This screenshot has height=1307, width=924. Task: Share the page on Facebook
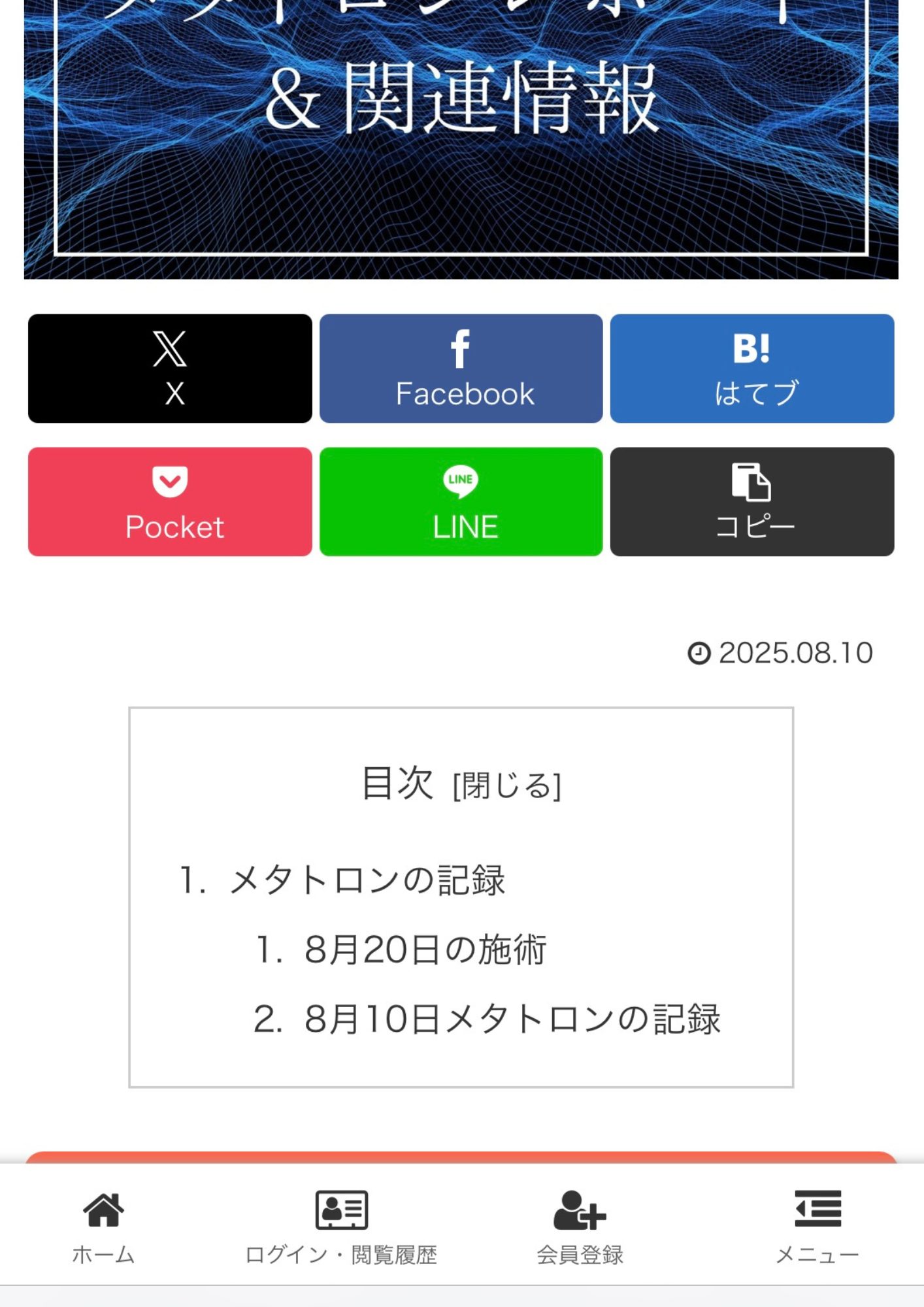[461, 369]
